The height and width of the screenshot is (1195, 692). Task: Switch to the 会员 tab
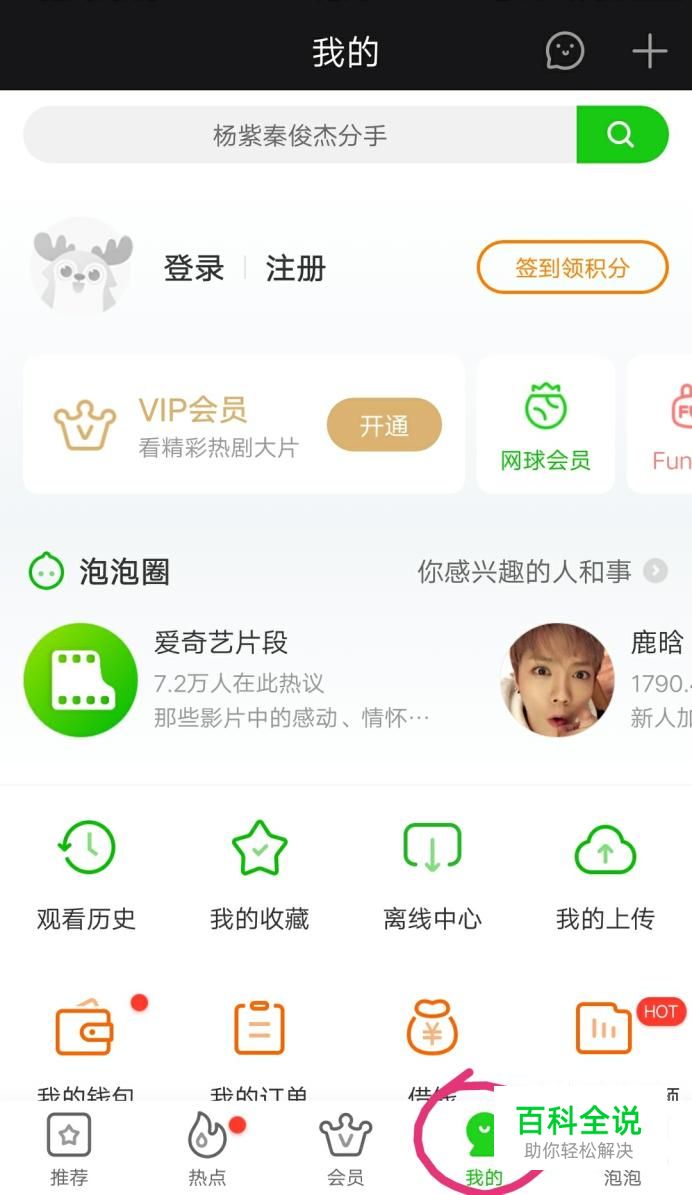click(345, 1148)
